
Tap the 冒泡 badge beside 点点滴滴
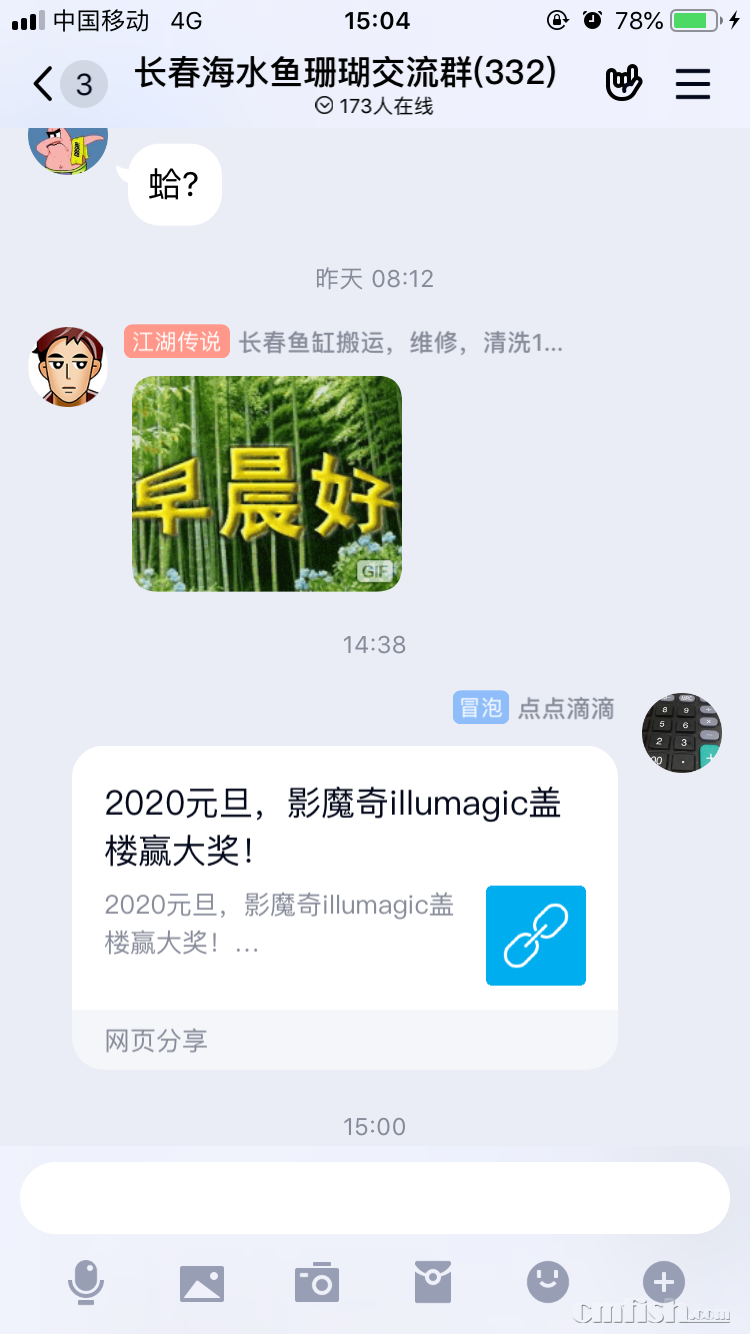(x=481, y=707)
